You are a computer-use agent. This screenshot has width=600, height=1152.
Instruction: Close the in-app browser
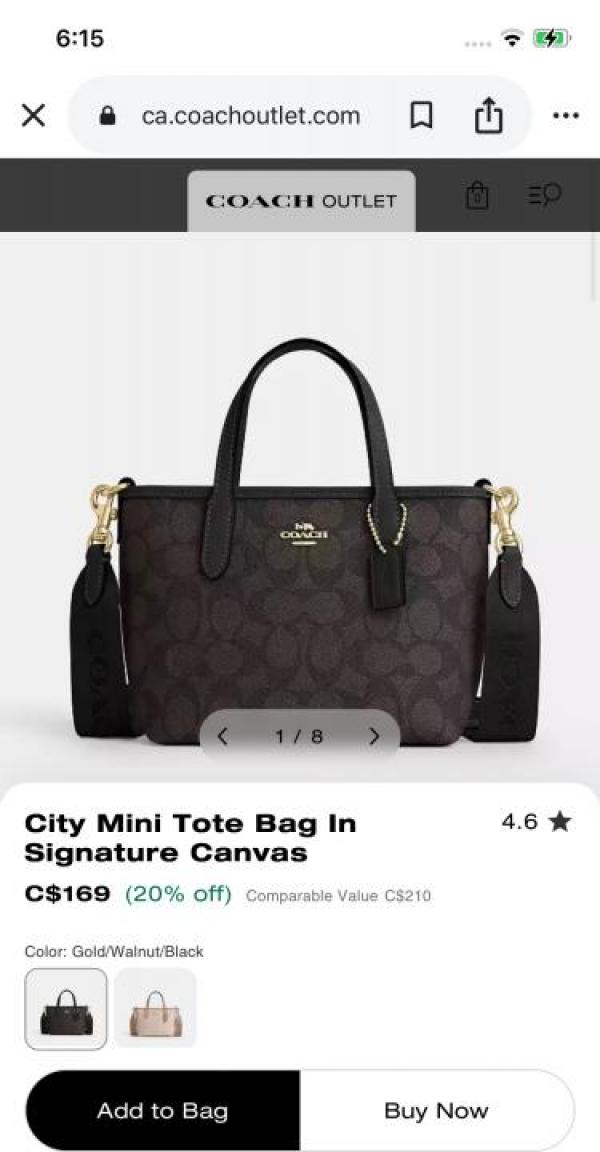tap(33, 116)
